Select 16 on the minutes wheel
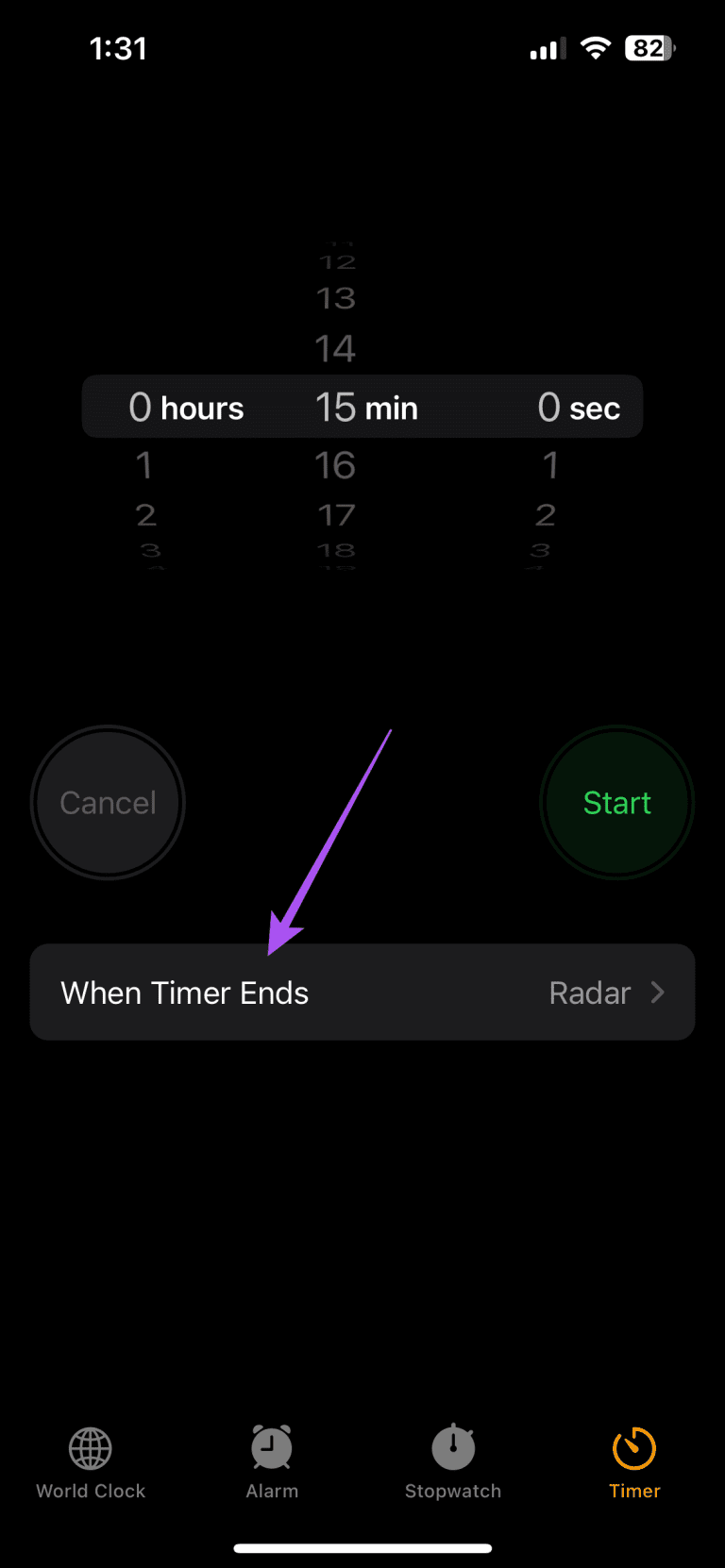 [x=336, y=464]
